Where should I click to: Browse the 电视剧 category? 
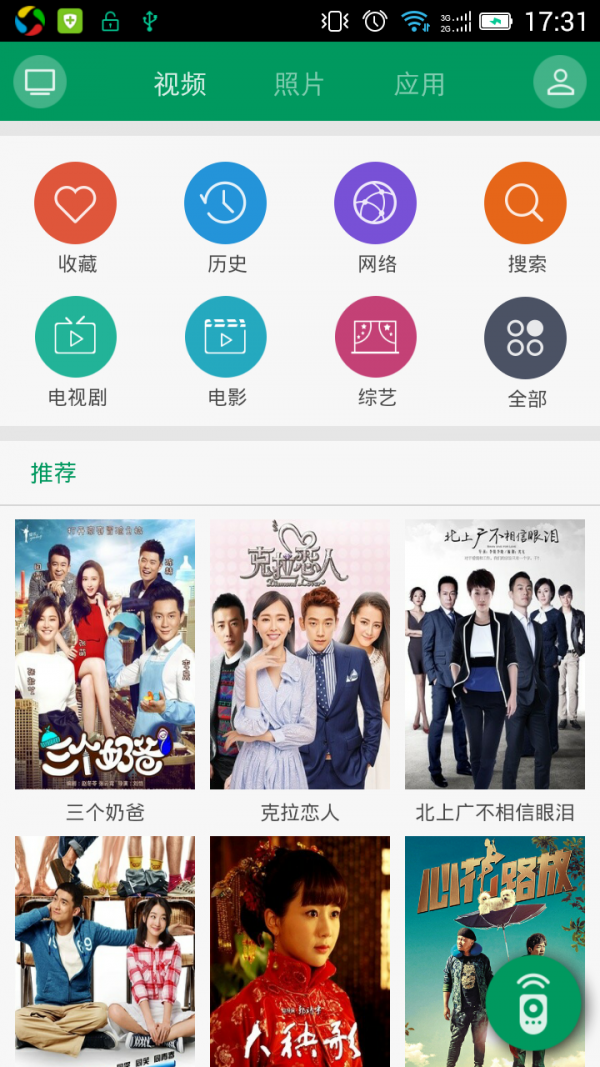76,338
